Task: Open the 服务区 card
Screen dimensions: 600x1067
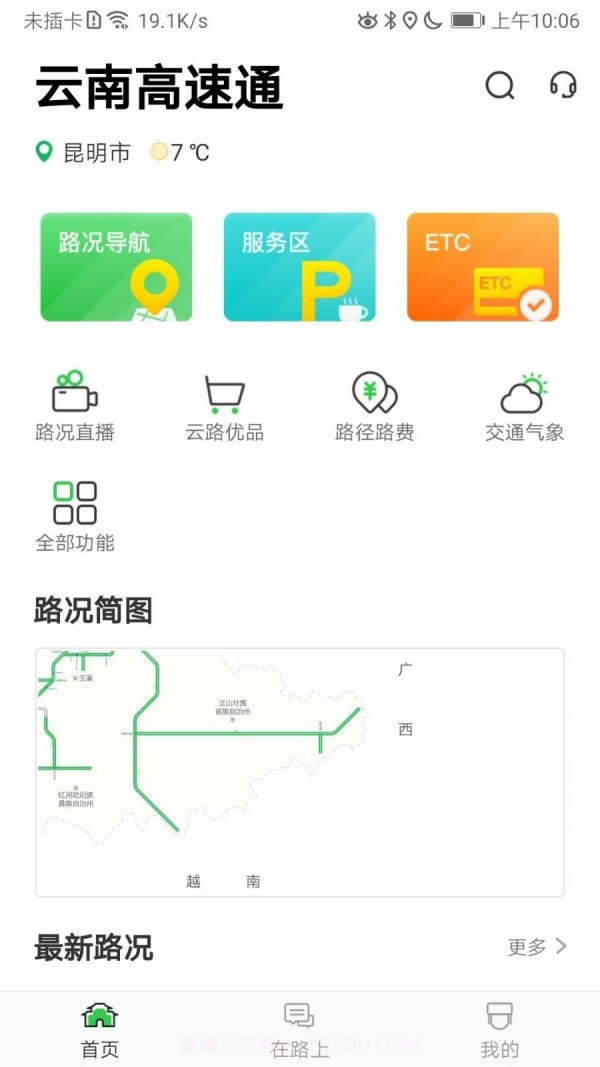Action: click(x=299, y=267)
